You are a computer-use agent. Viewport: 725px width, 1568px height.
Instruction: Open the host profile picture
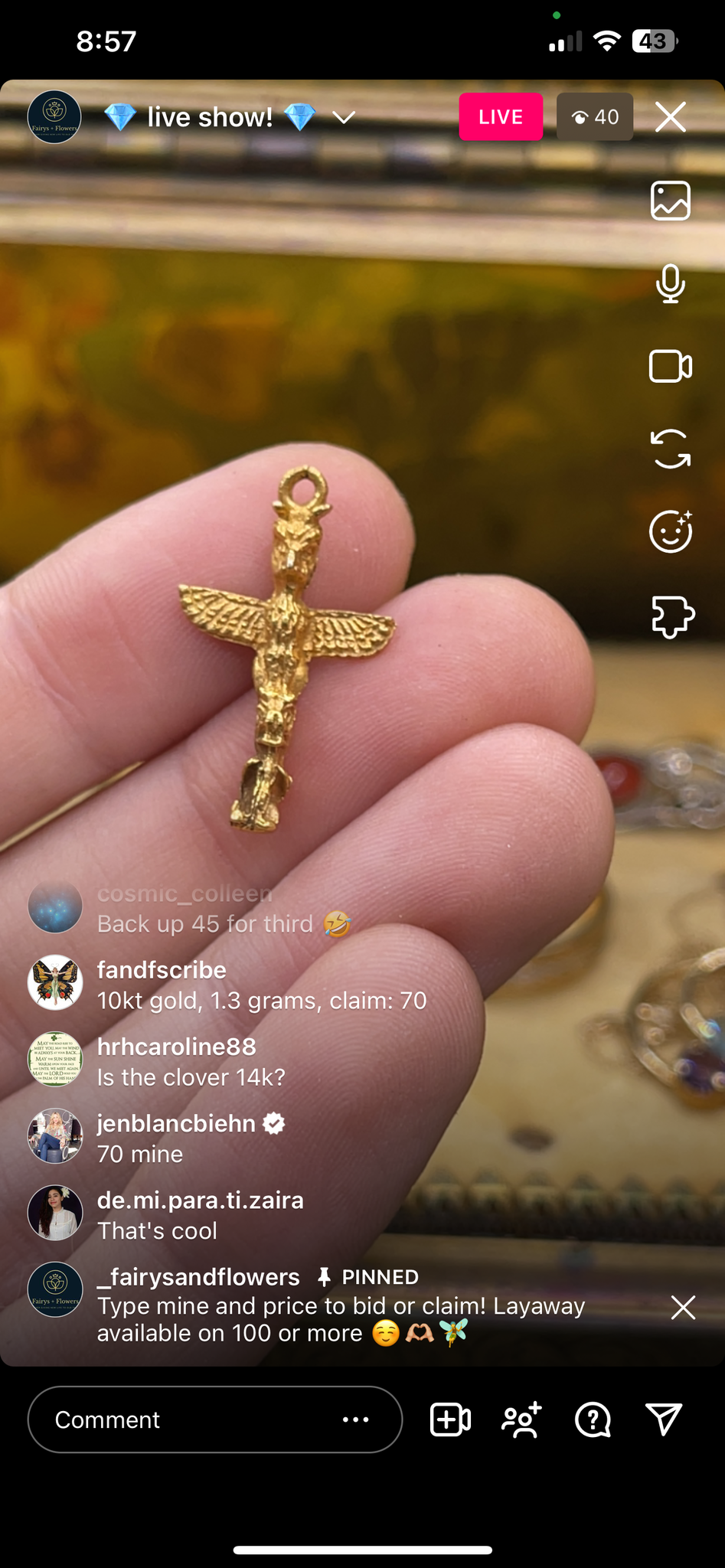click(x=54, y=117)
